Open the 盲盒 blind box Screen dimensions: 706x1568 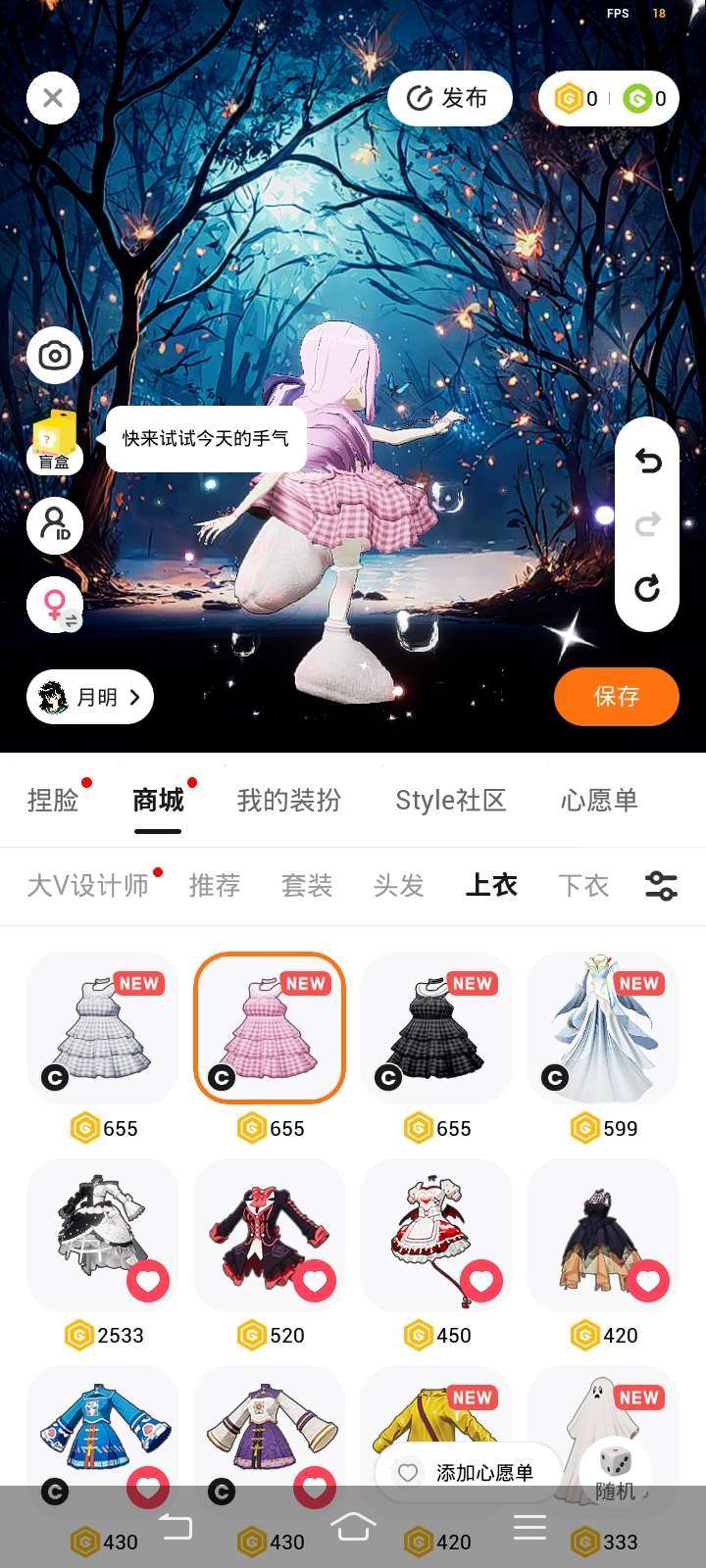pos(55,443)
